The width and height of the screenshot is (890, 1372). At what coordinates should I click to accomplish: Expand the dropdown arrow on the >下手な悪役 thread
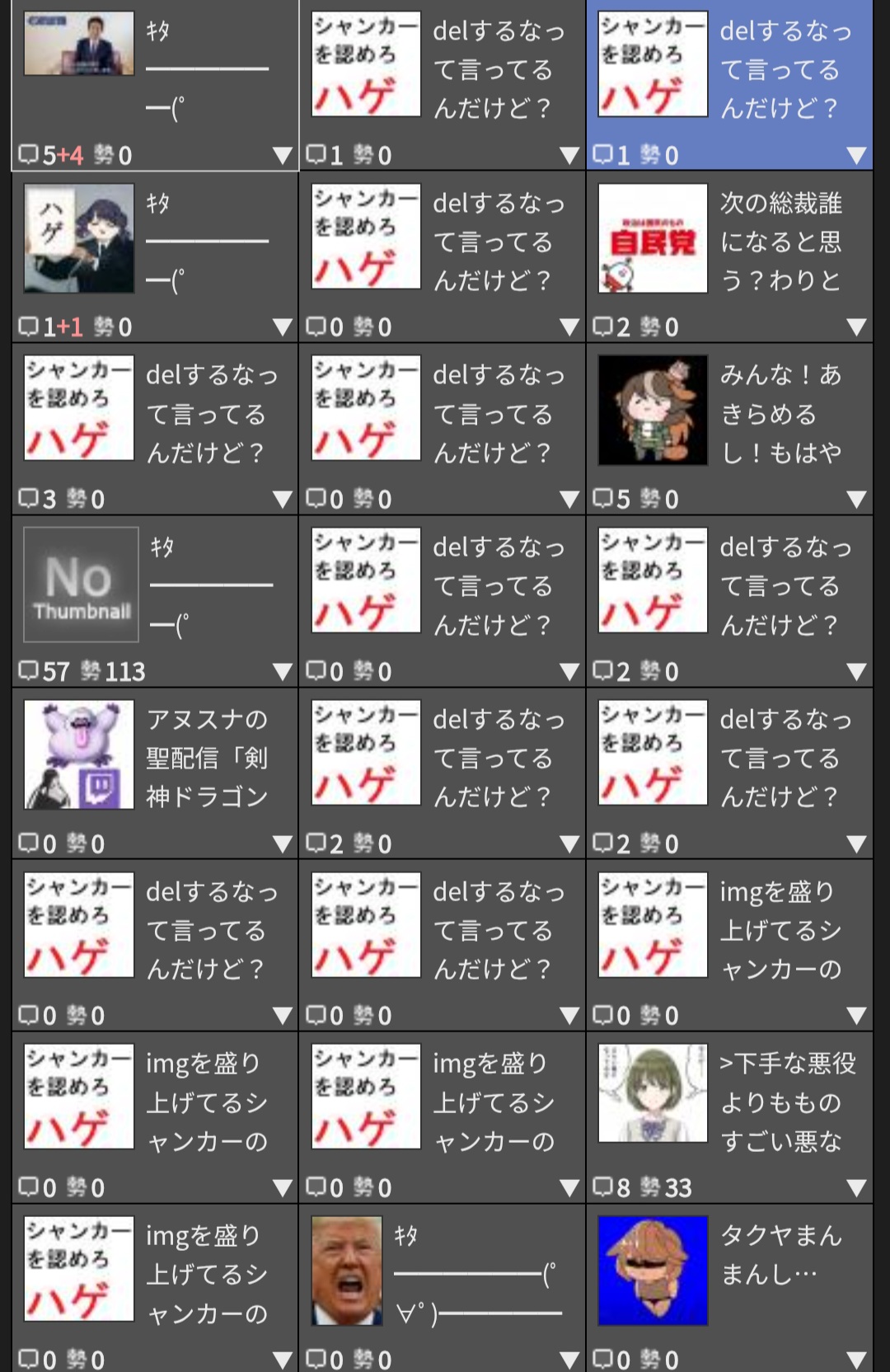point(856,1188)
